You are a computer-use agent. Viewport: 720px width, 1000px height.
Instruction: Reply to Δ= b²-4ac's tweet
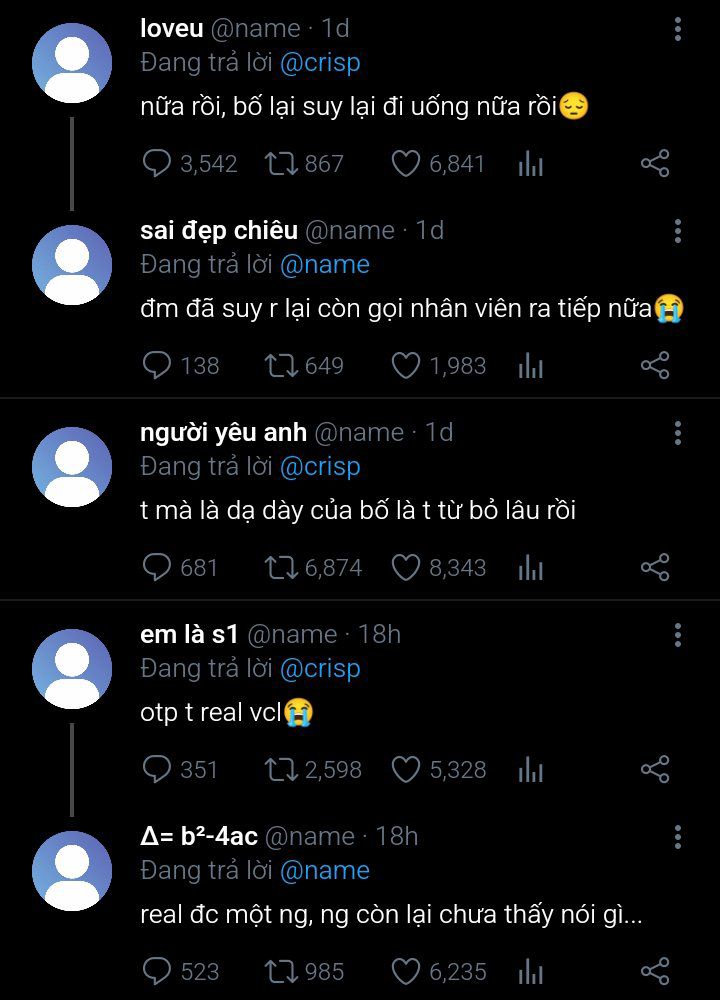[x=157, y=971]
